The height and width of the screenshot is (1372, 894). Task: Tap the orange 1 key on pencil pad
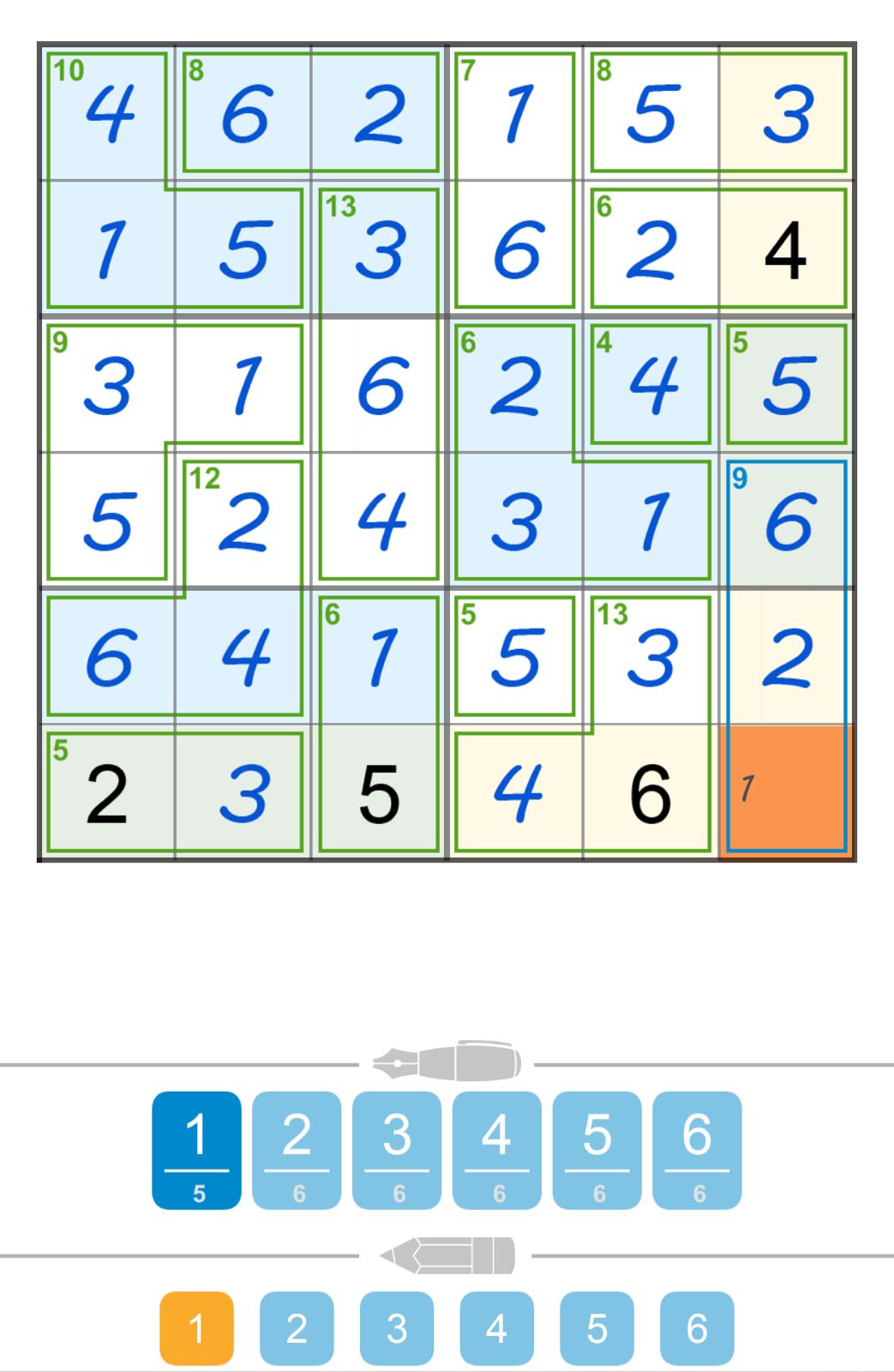(196, 1328)
